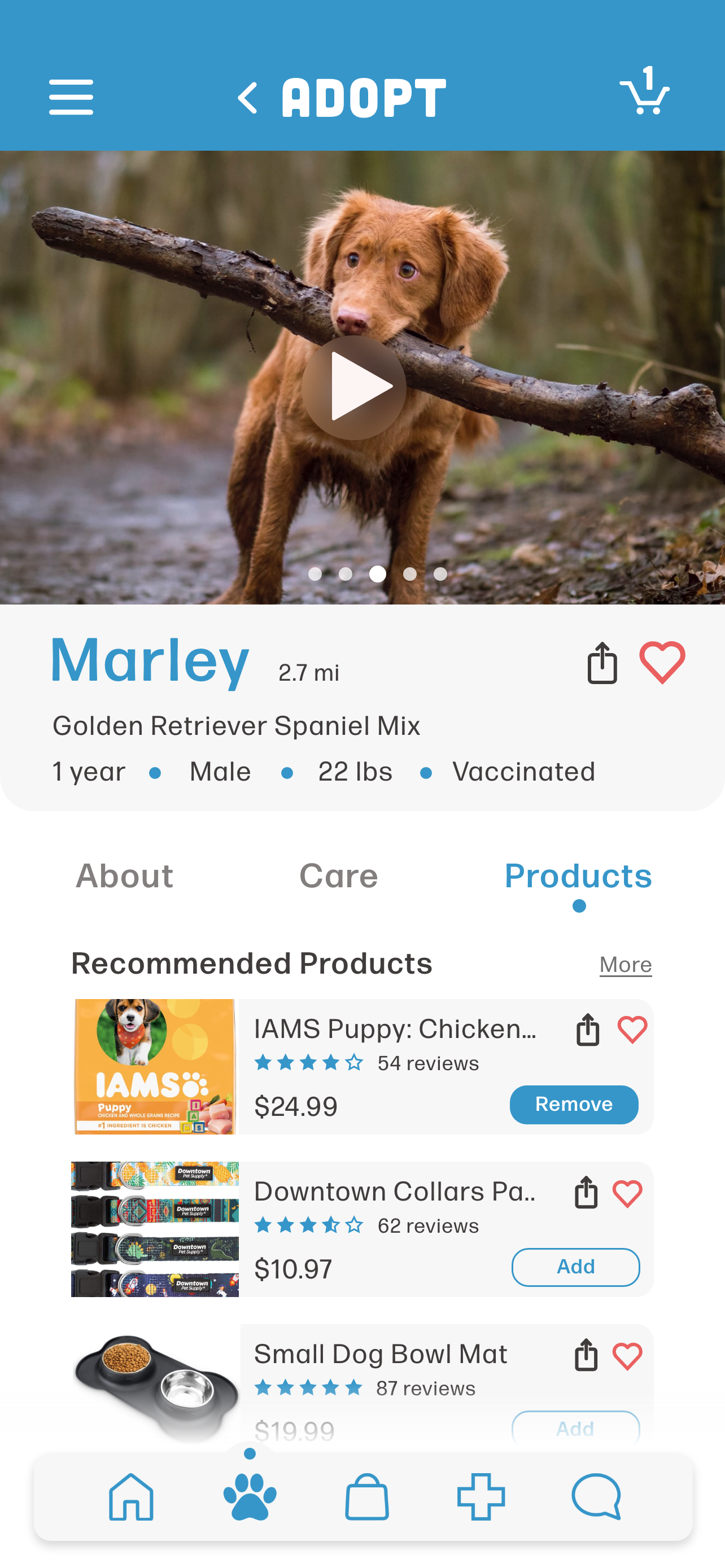The width and height of the screenshot is (725, 1568).
Task: Switch to the About tab
Action: pyautogui.click(x=124, y=876)
